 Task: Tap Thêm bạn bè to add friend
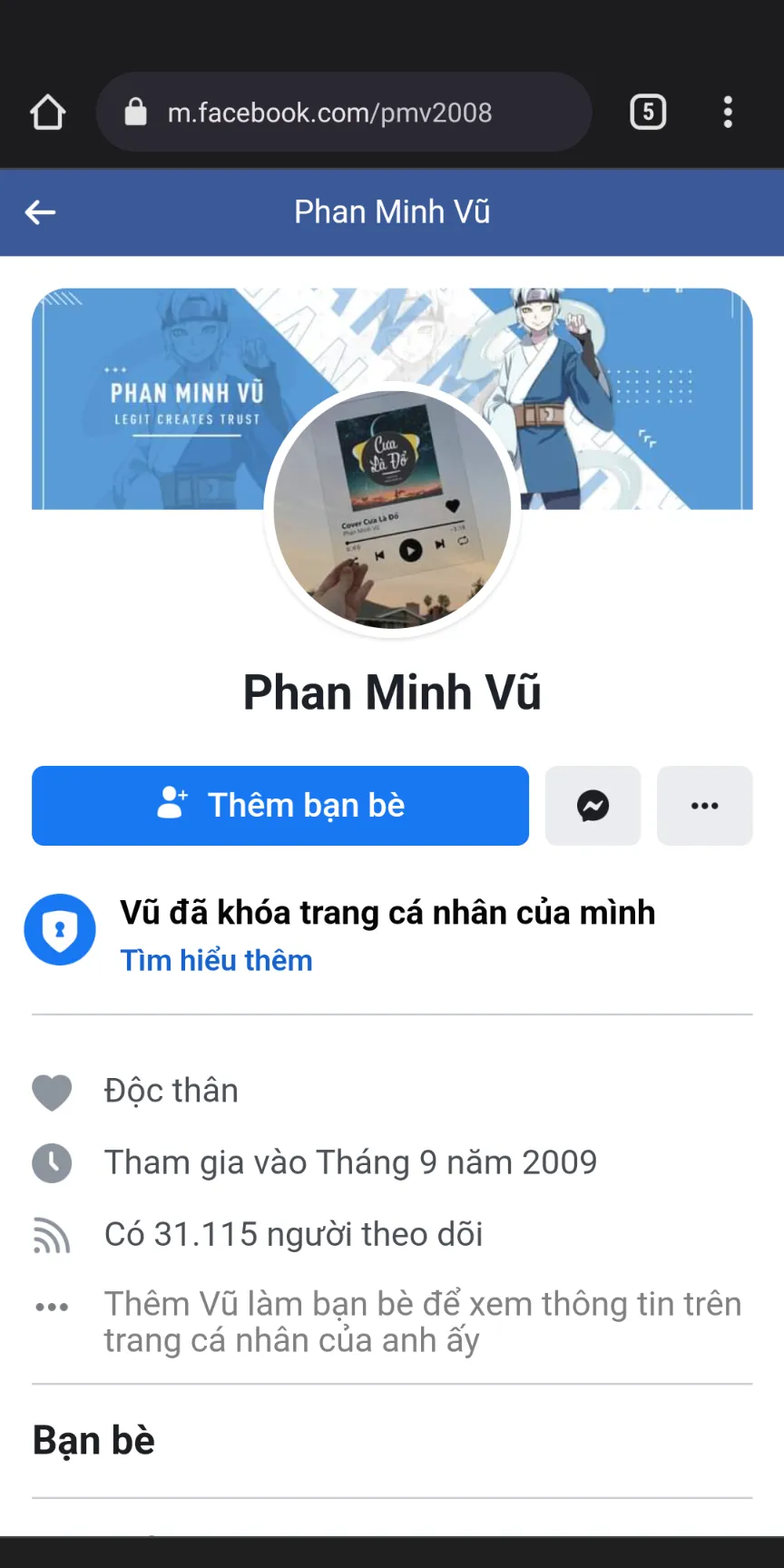[279, 806]
